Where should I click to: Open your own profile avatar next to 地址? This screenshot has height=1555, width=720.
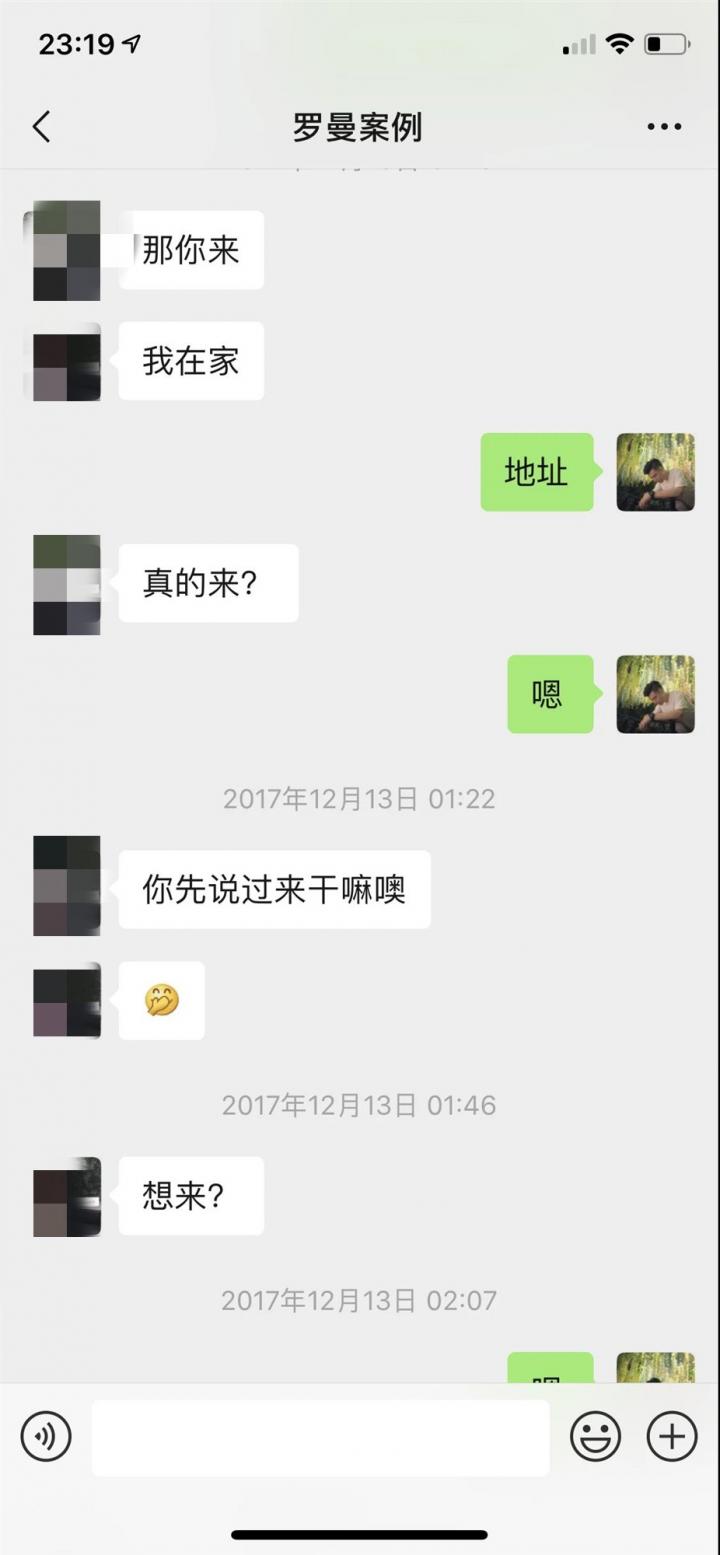655,473
